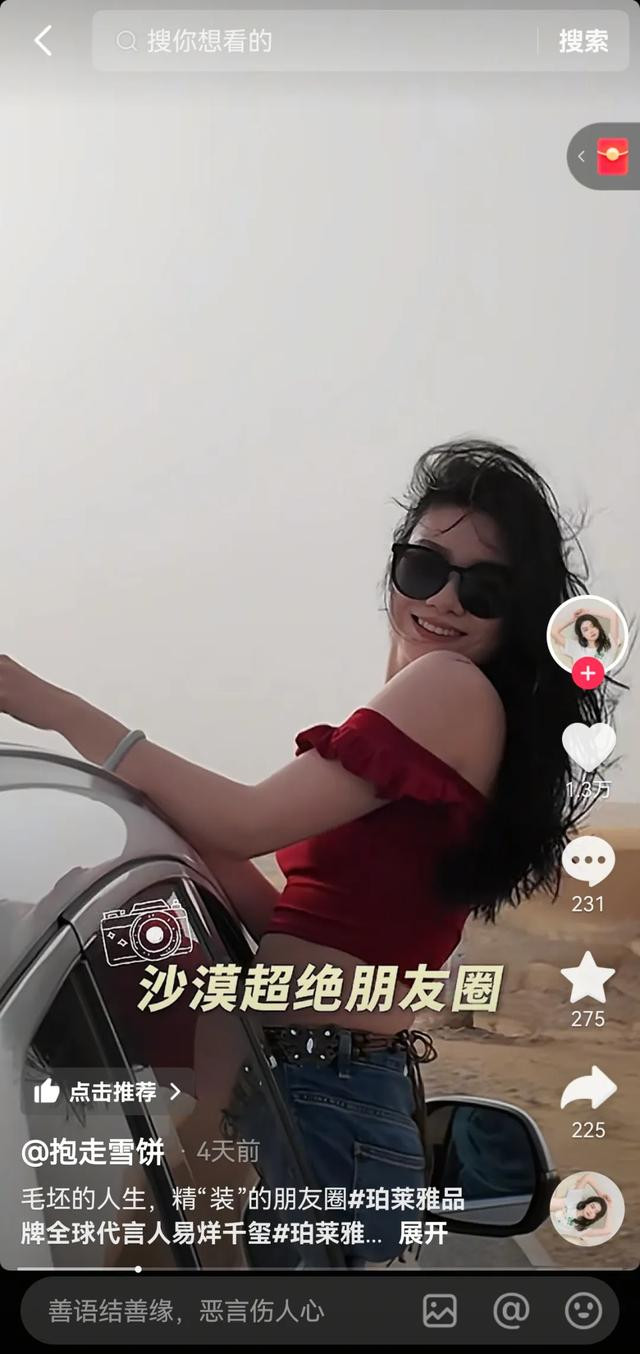This screenshot has height=1354, width=640.
Task: Tap the video progress bar
Action: (320, 1269)
